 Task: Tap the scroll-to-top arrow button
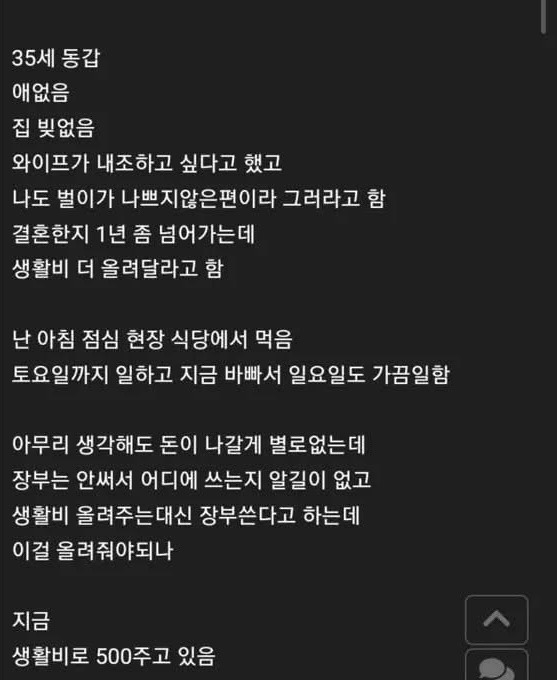pos(496,620)
